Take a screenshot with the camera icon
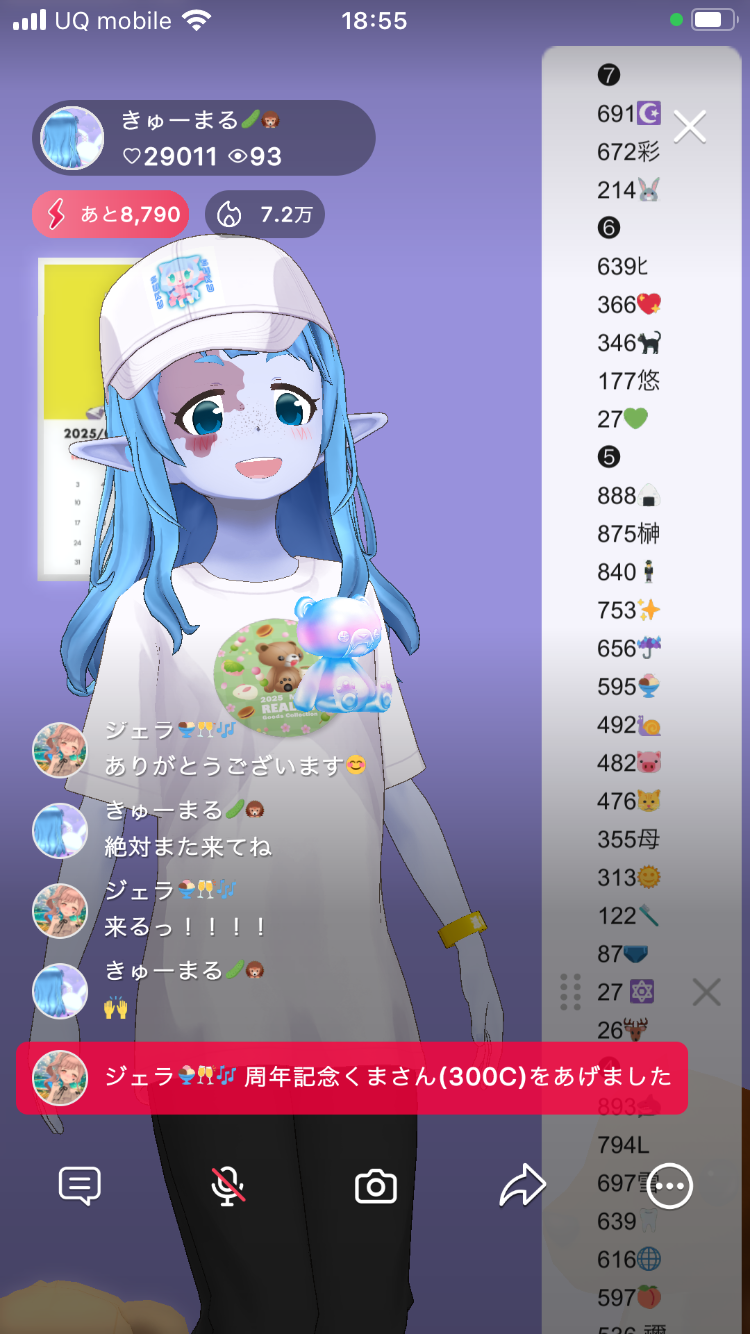This screenshot has width=750, height=1334. (x=376, y=1187)
